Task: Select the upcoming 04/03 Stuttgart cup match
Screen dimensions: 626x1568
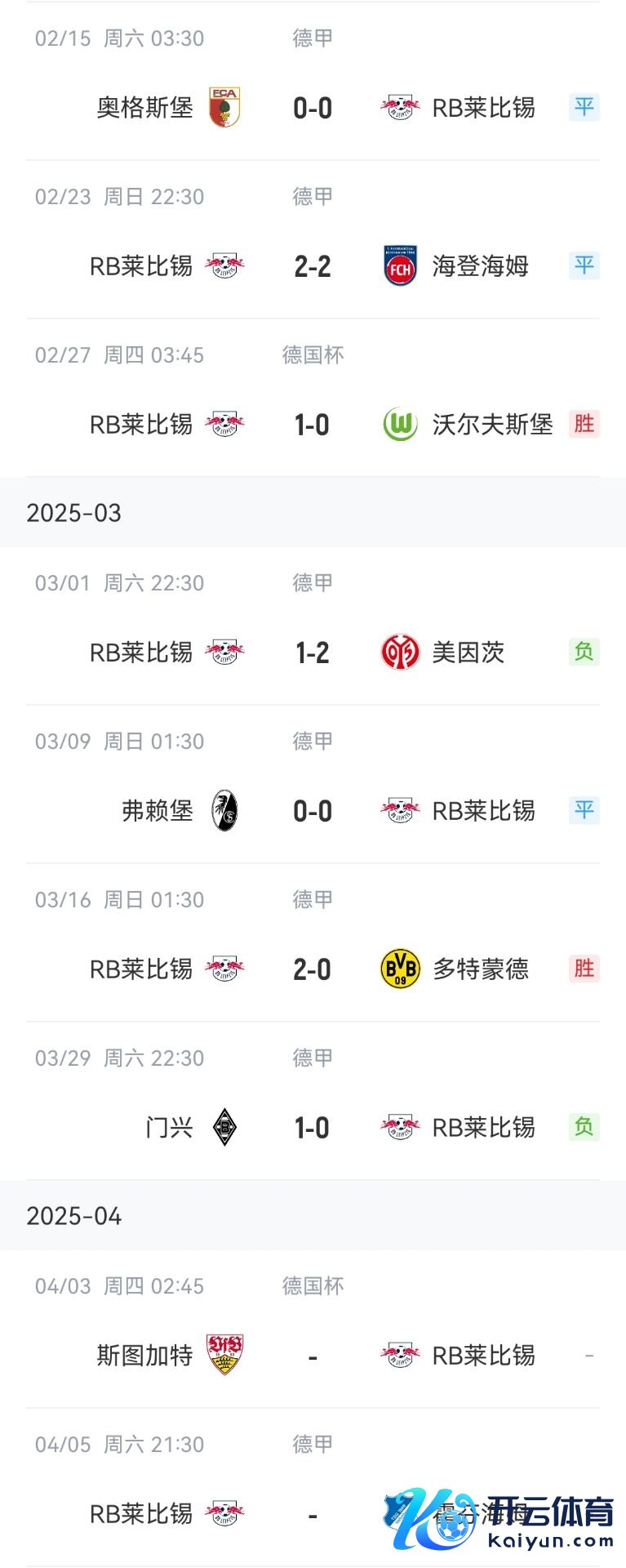Action: click(313, 1356)
